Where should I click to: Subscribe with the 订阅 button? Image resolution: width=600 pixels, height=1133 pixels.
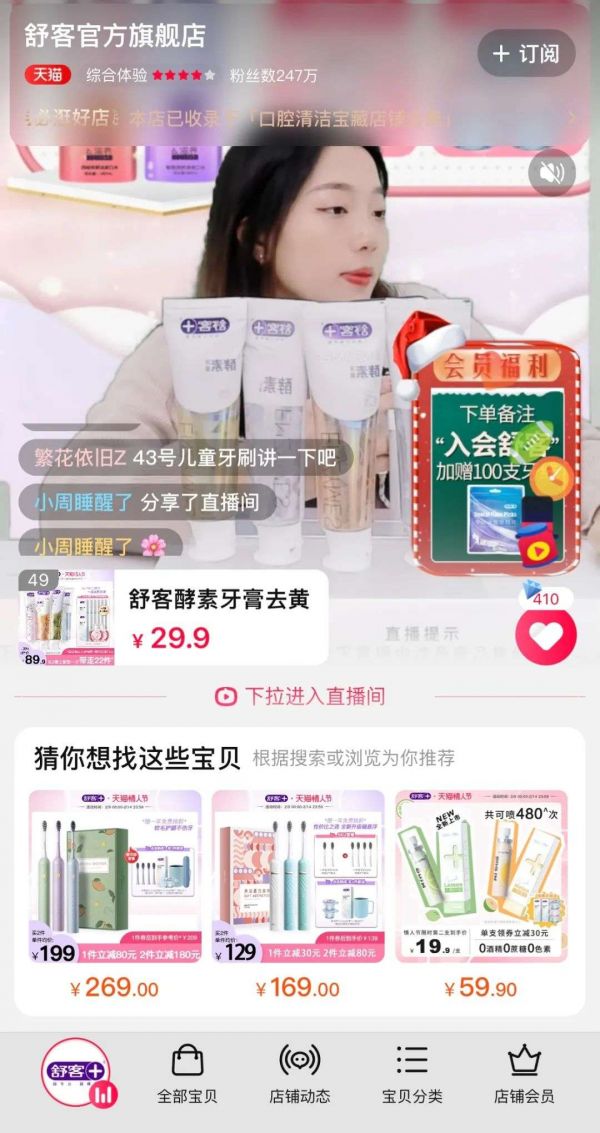point(526,53)
